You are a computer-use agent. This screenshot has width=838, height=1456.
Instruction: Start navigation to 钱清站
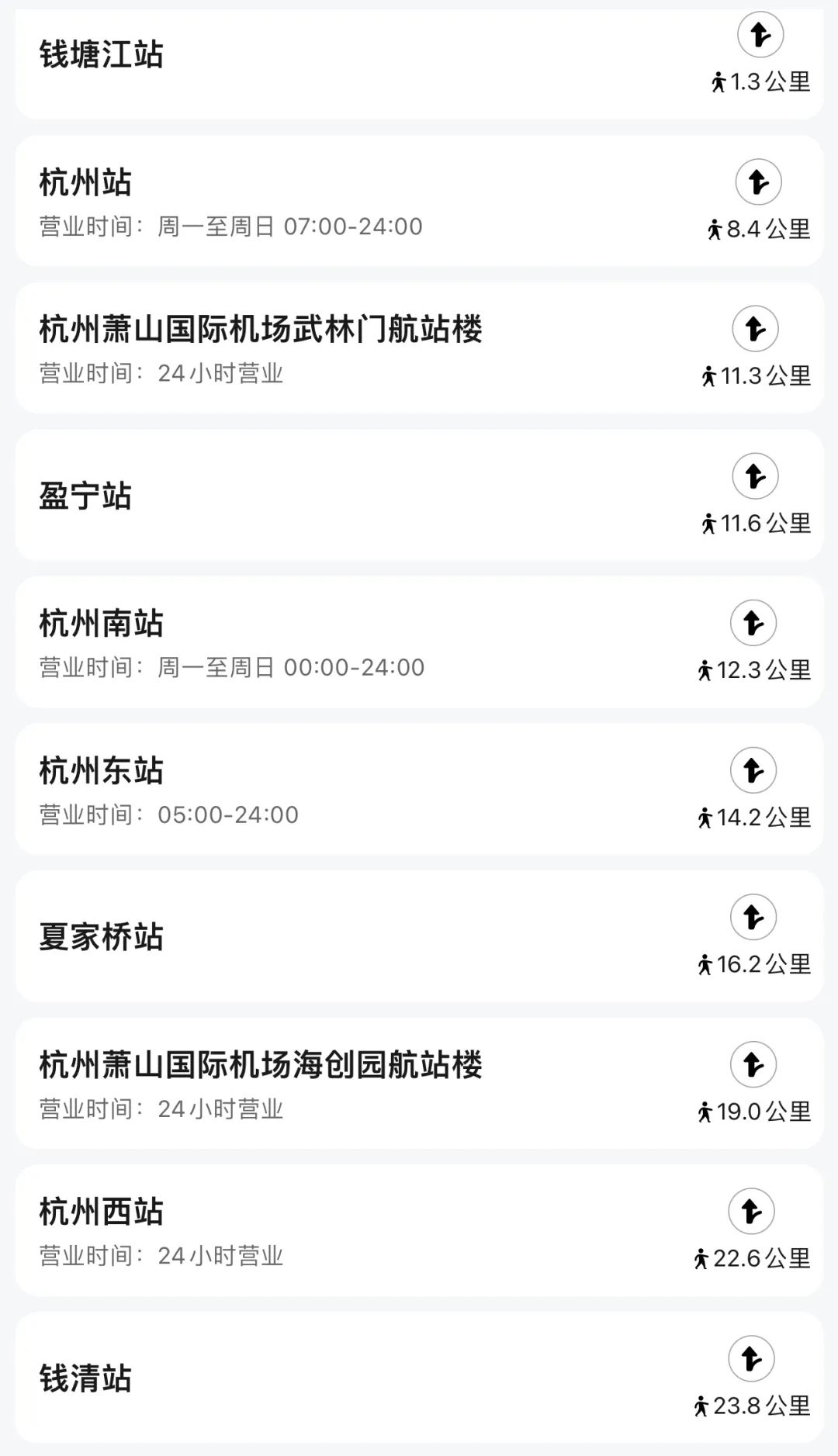pos(751,1358)
